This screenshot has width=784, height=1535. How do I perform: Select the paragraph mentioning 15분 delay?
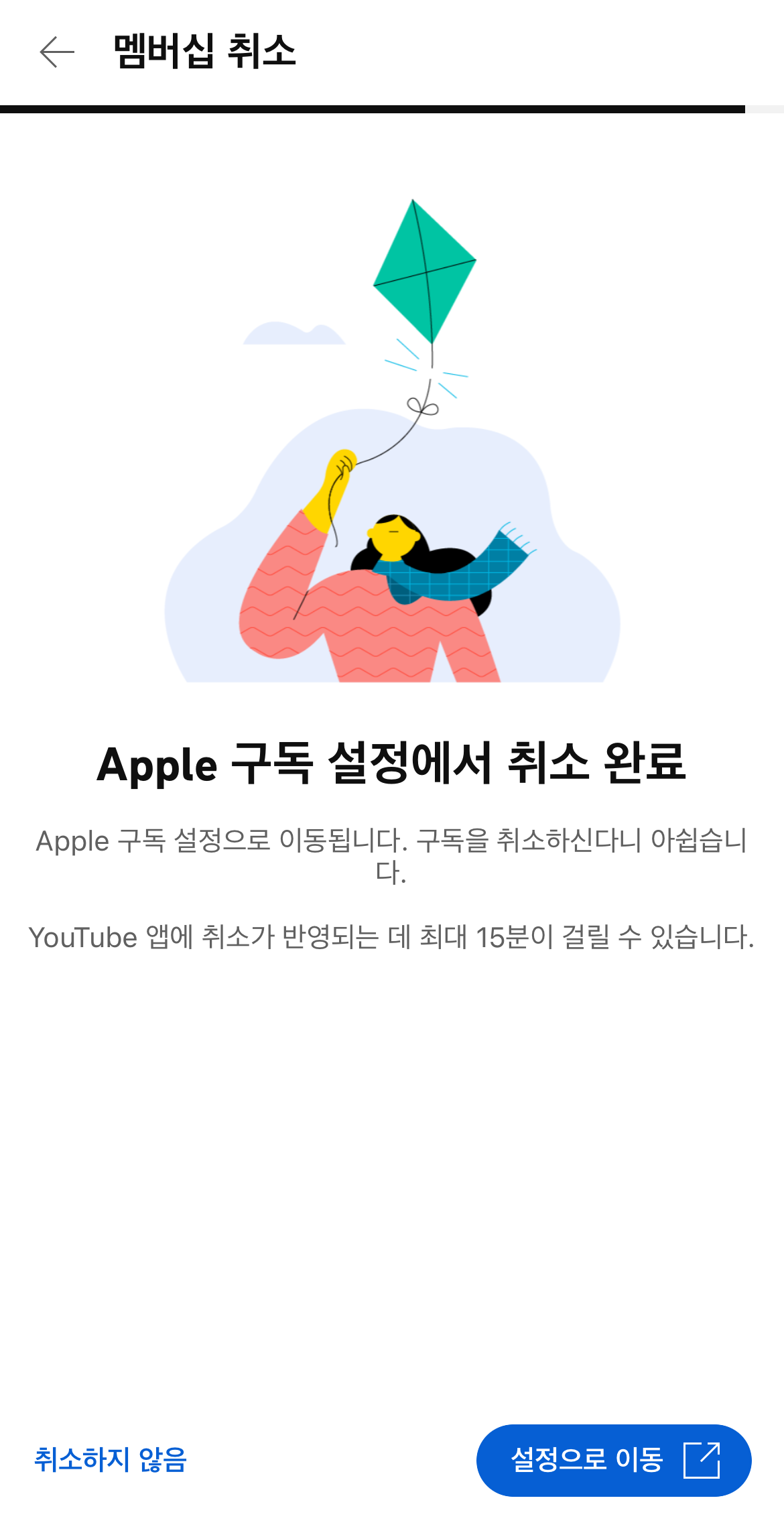point(392,938)
